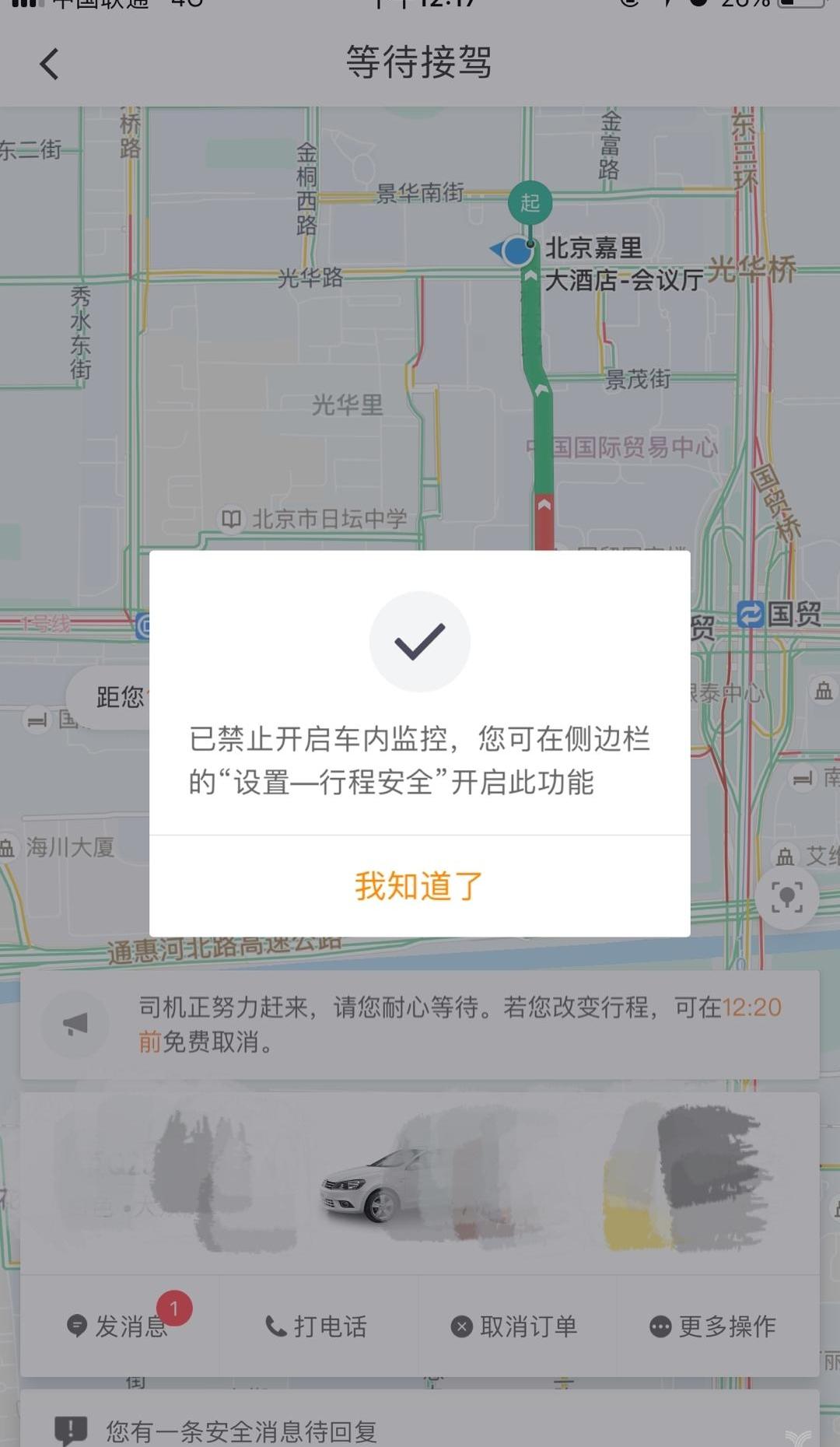The height and width of the screenshot is (1447, 840).
Task: Open 更多操作 via the ellipsis icon
Action: (660, 1326)
